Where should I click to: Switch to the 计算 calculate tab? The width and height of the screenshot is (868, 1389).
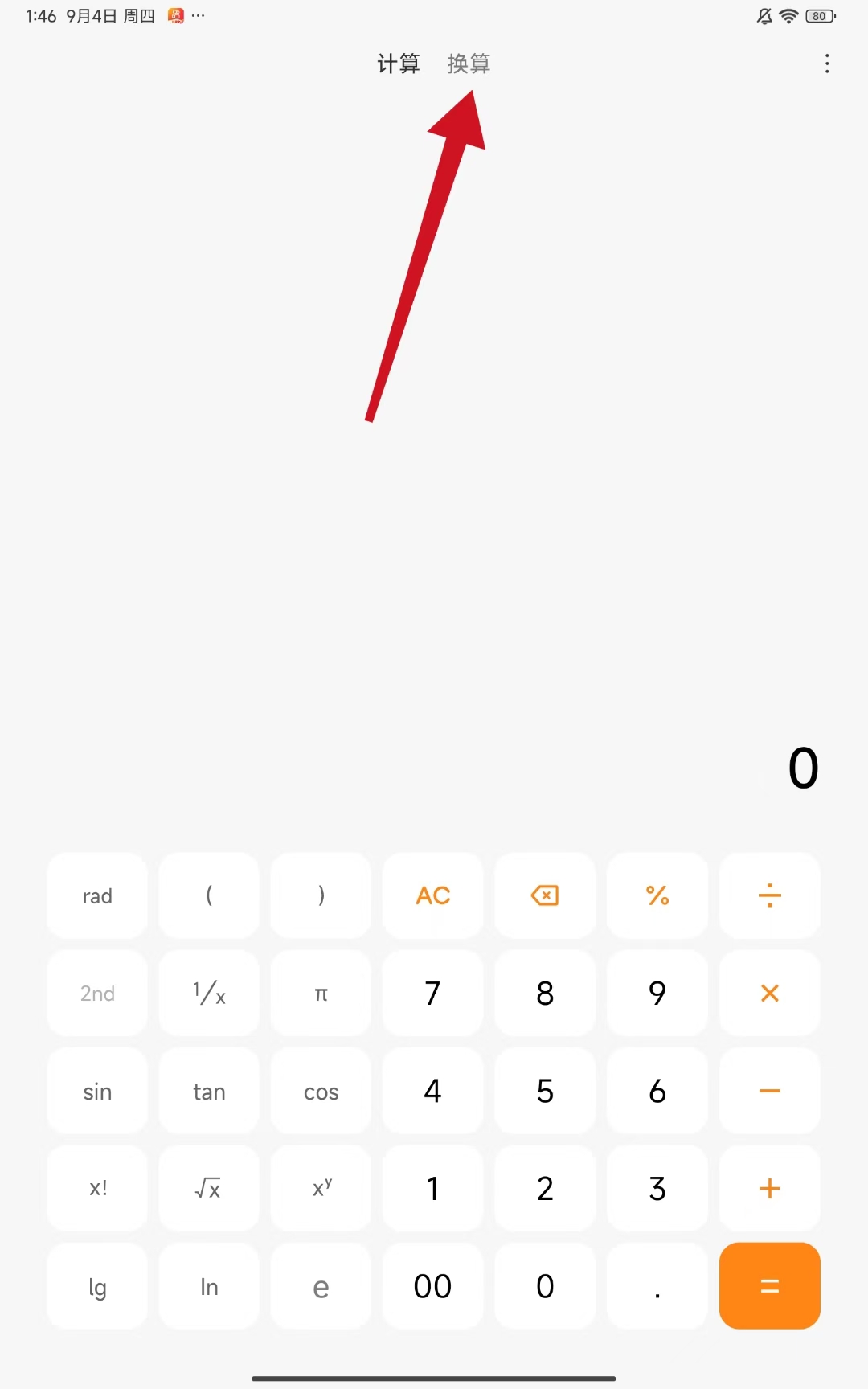399,64
